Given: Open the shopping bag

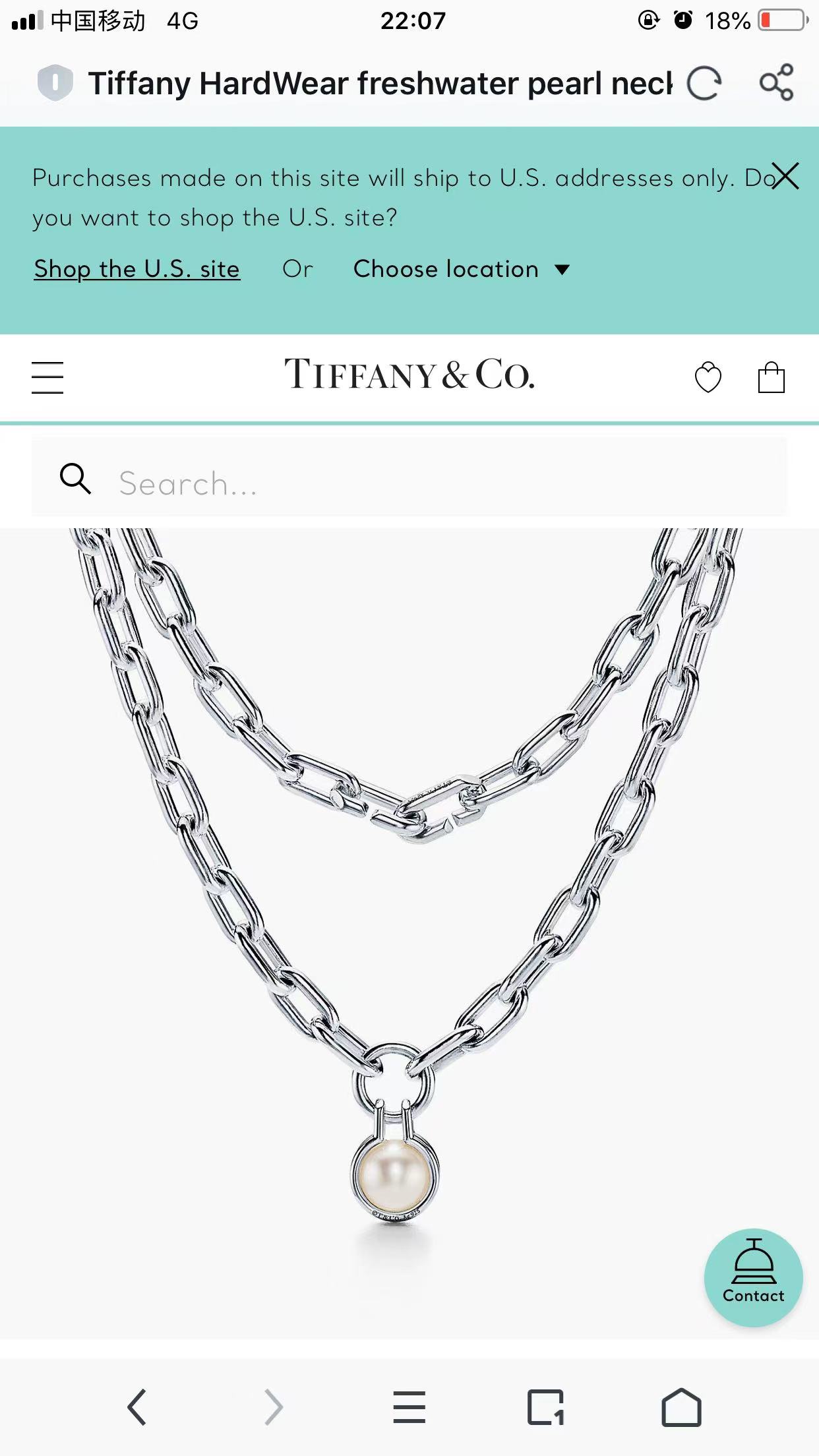Looking at the screenshot, I should coord(771,378).
